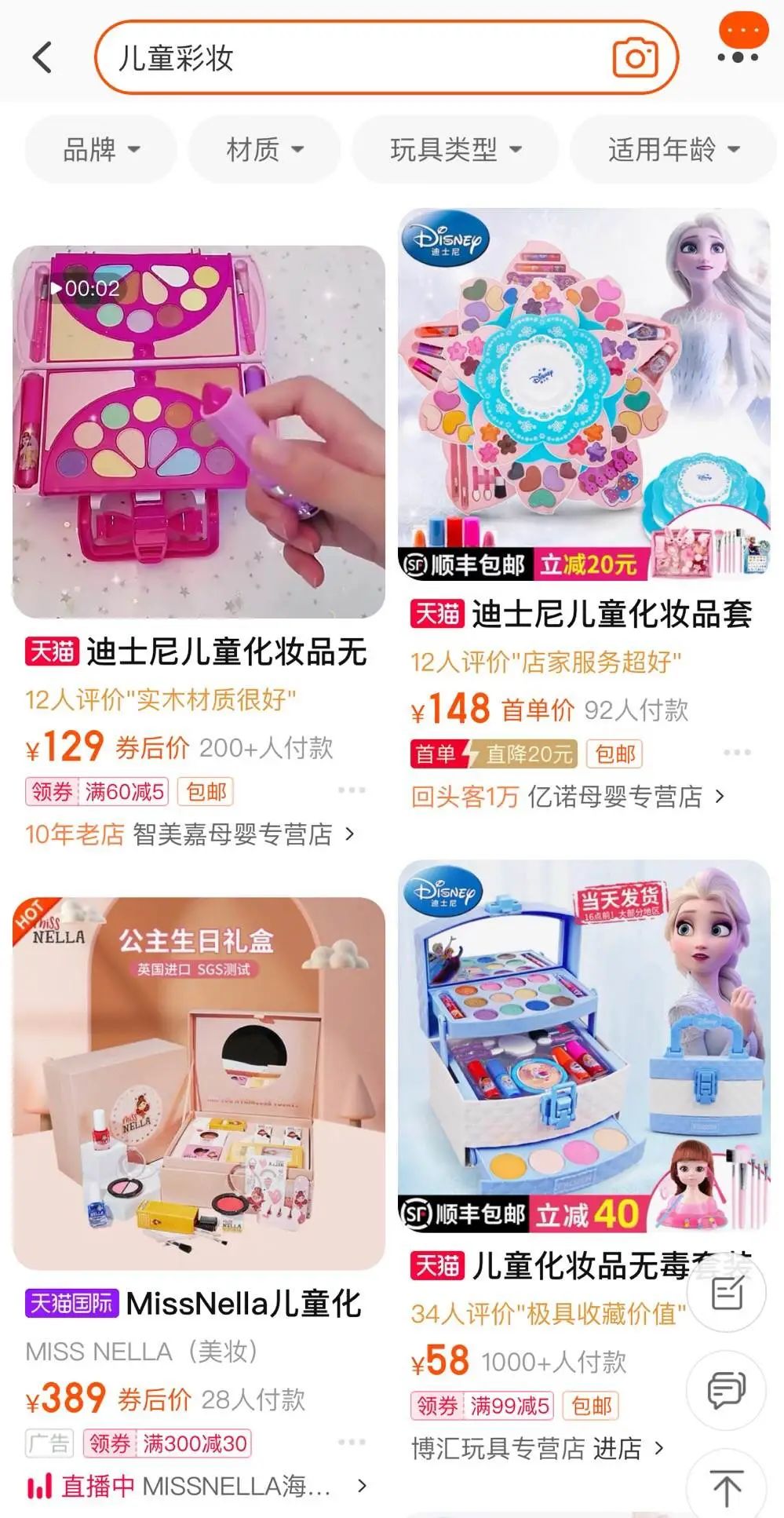This screenshot has width=784, height=1518.
Task: Jump back to top of results
Action: click(x=727, y=1487)
